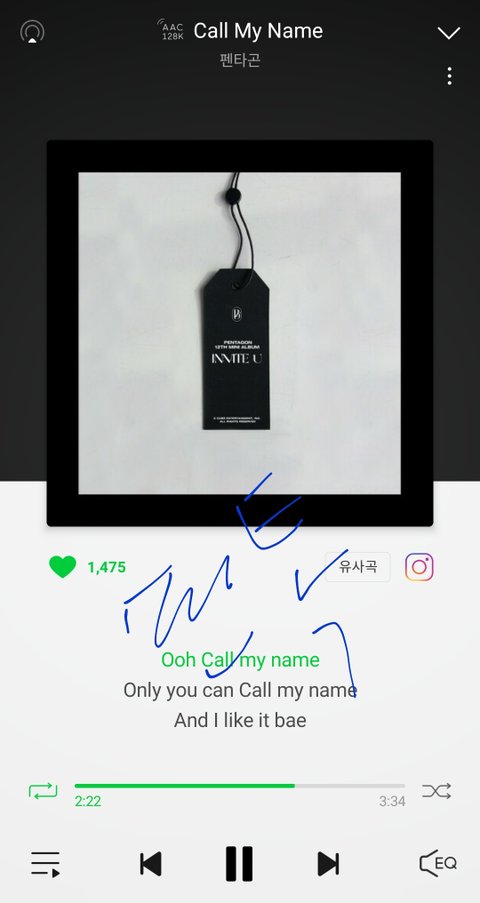Screen dimensions: 480x903
Task: Collapse the player with the down chevron
Action: pos(448,33)
